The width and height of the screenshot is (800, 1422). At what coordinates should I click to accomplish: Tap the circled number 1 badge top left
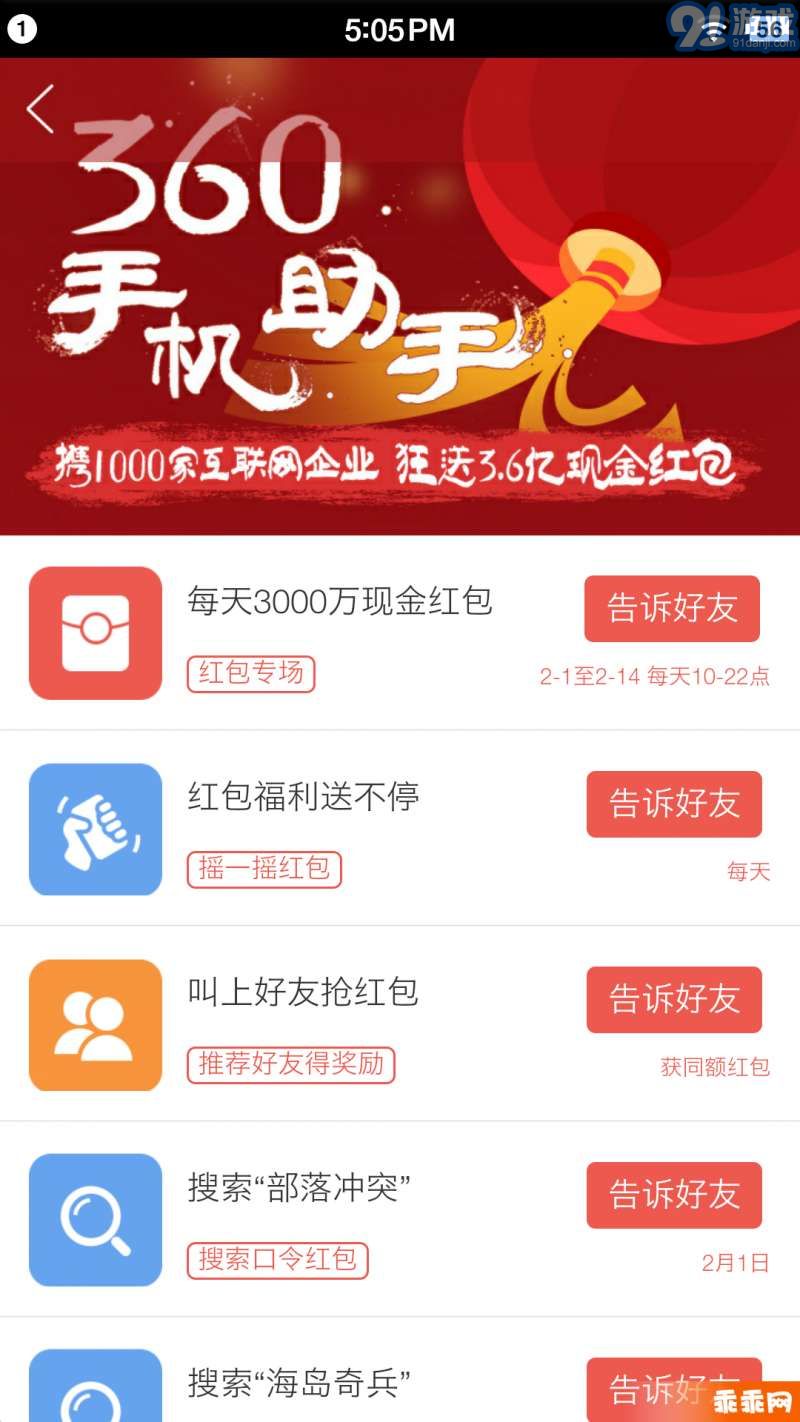[x=21, y=29]
